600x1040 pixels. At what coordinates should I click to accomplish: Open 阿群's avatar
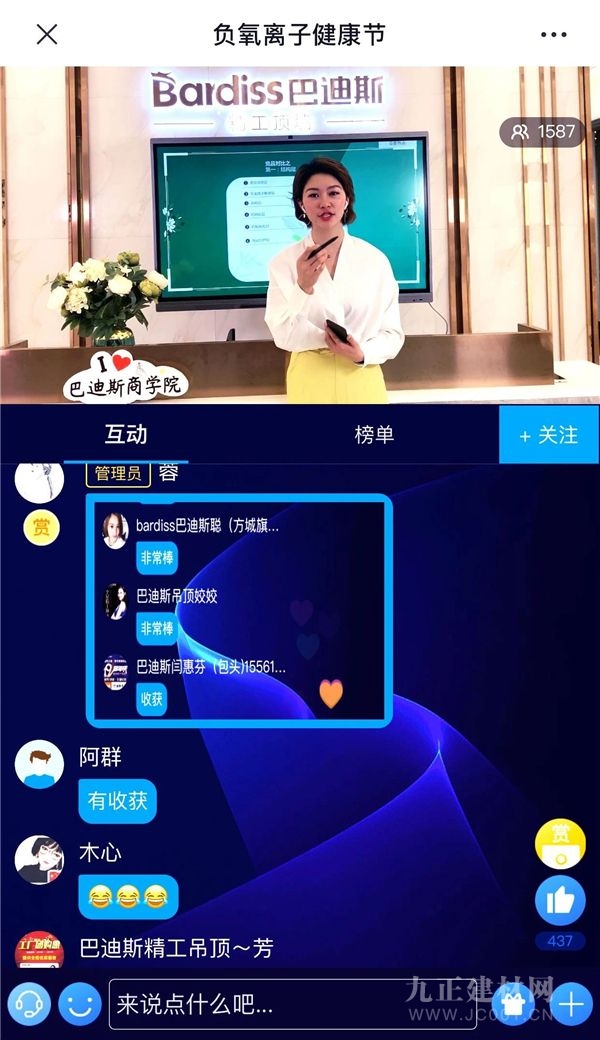coord(40,765)
